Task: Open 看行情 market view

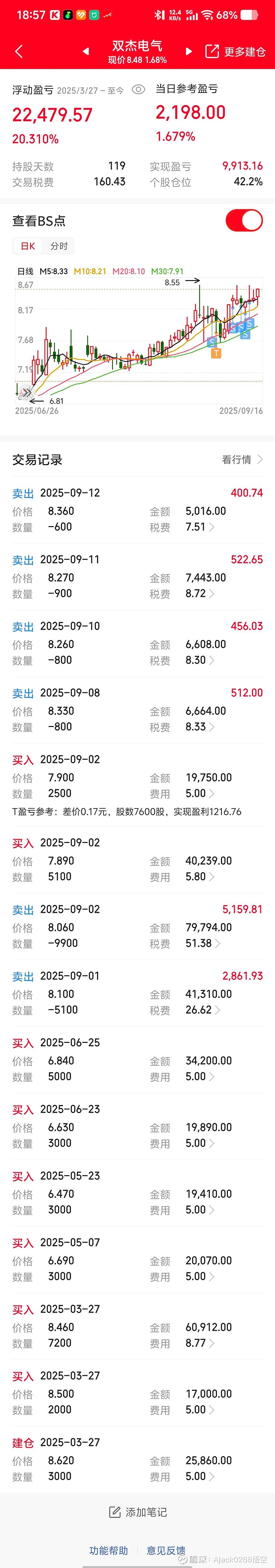Action: [x=242, y=460]
